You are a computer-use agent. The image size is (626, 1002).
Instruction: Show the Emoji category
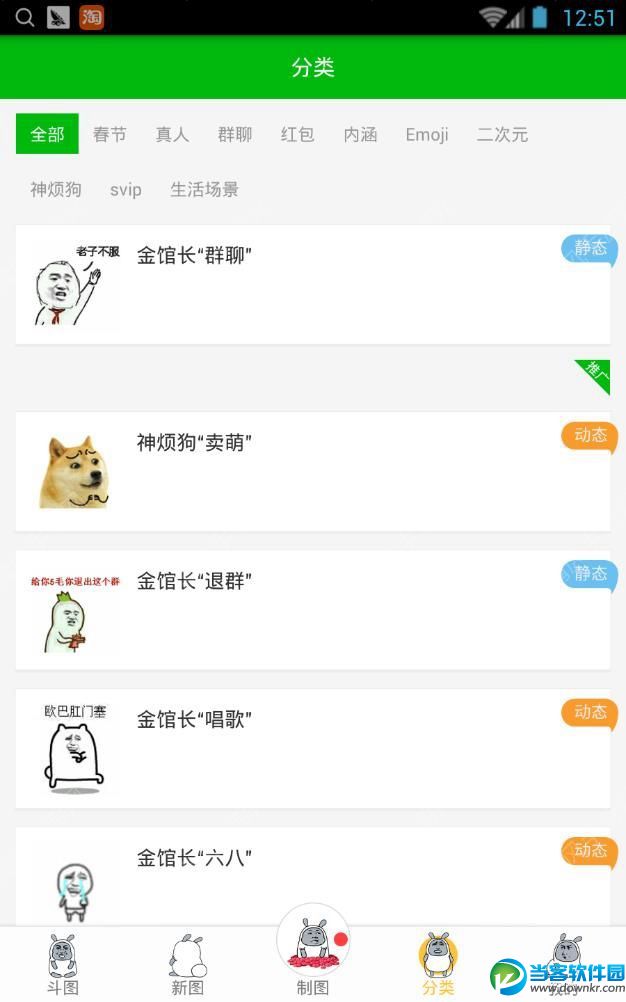tap(427, 134)
